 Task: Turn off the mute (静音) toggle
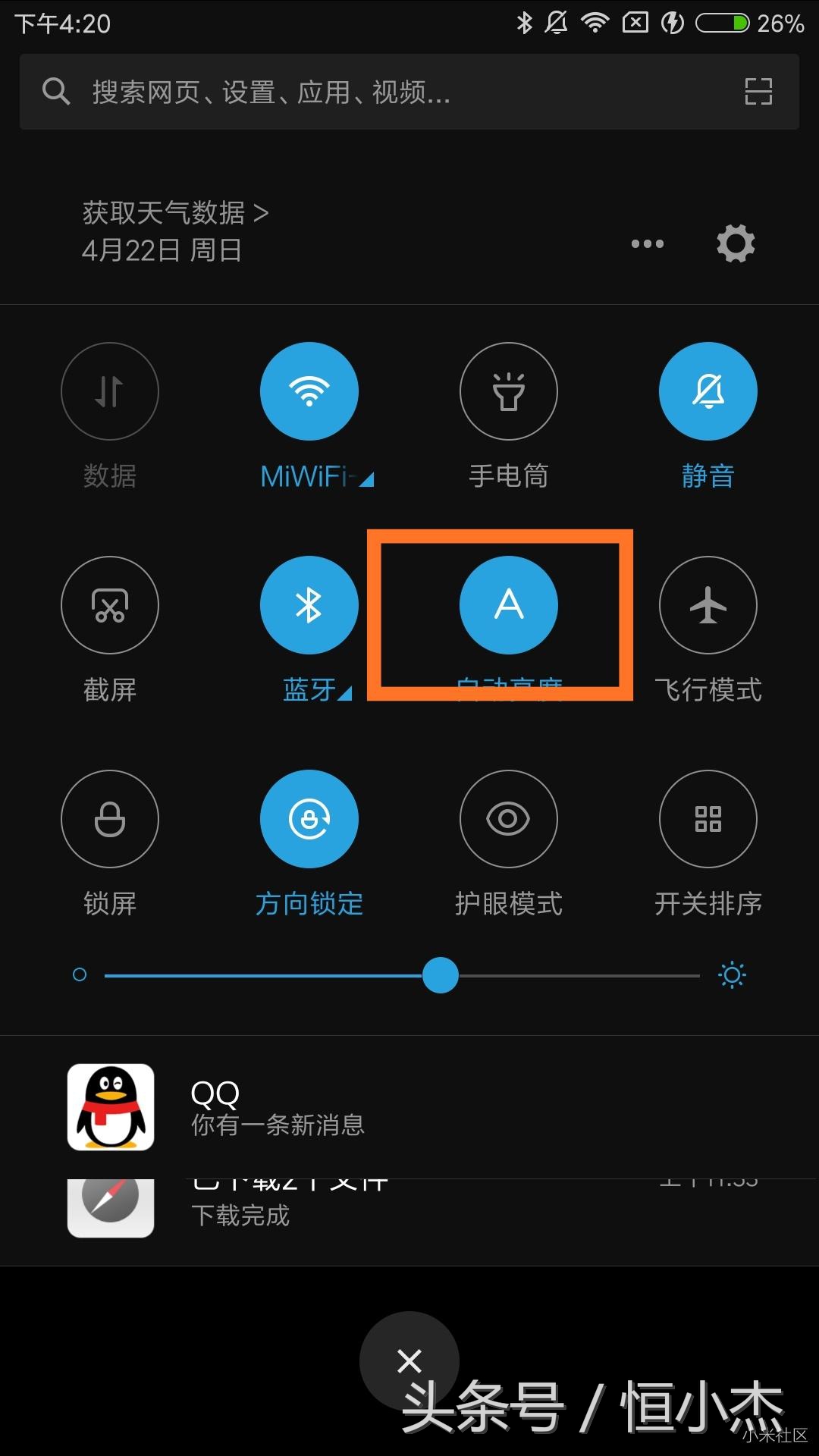click(x=708, y=391)
